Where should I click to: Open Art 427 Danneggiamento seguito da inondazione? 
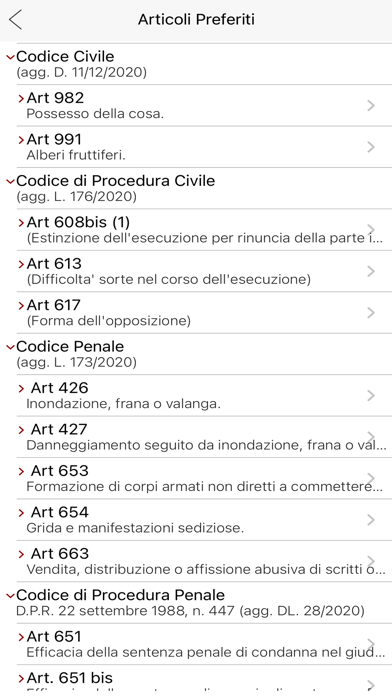click(x=204, y=437)
